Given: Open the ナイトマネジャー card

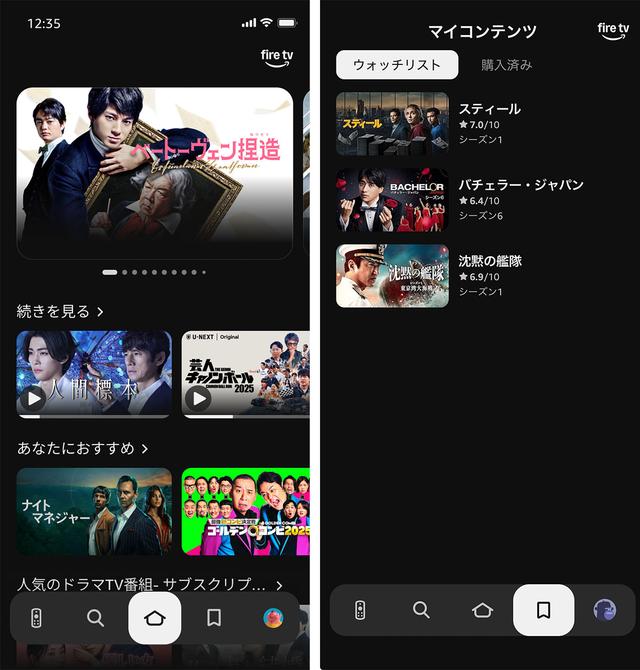Looking at the screenshot, I should 94,511.
